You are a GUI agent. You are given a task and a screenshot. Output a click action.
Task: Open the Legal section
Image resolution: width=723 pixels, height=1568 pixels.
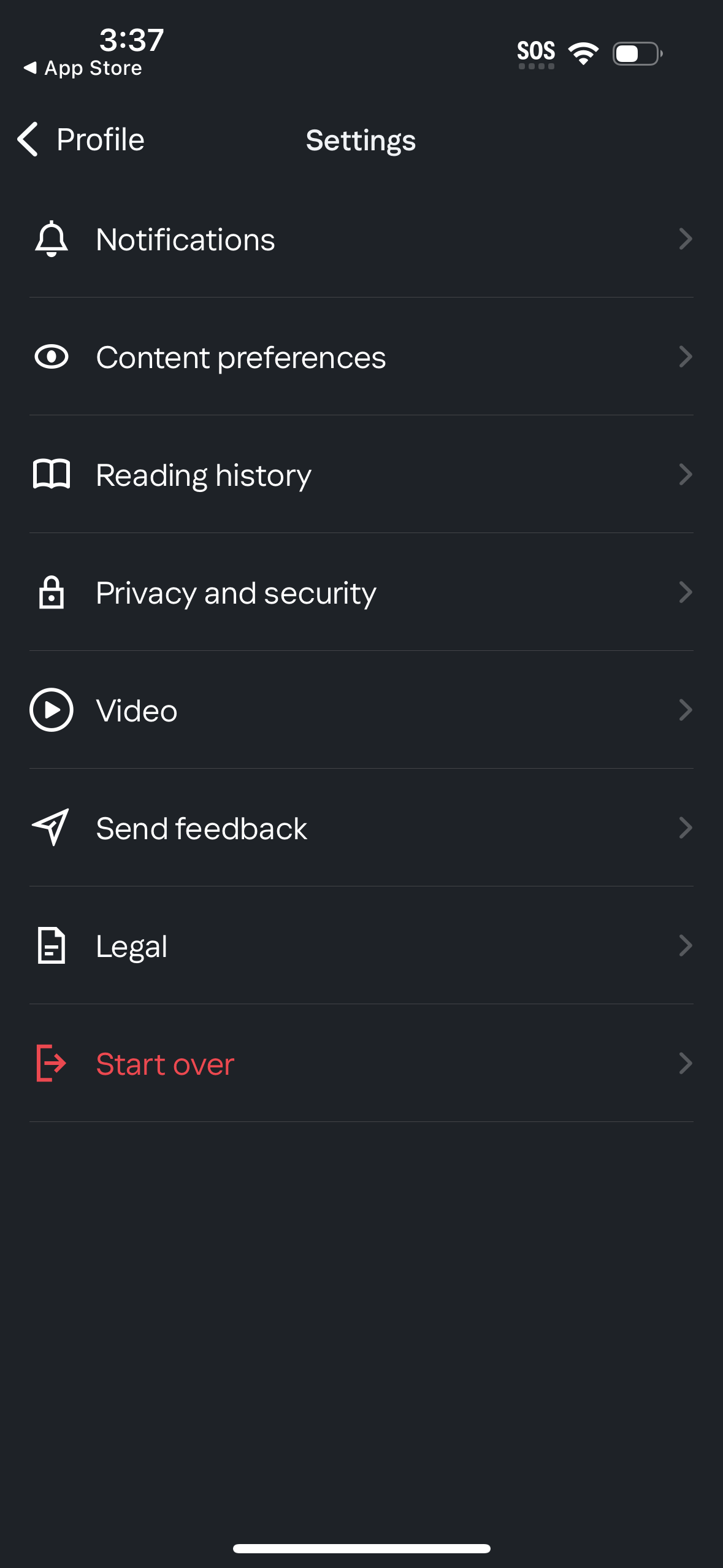pos(361,946)
